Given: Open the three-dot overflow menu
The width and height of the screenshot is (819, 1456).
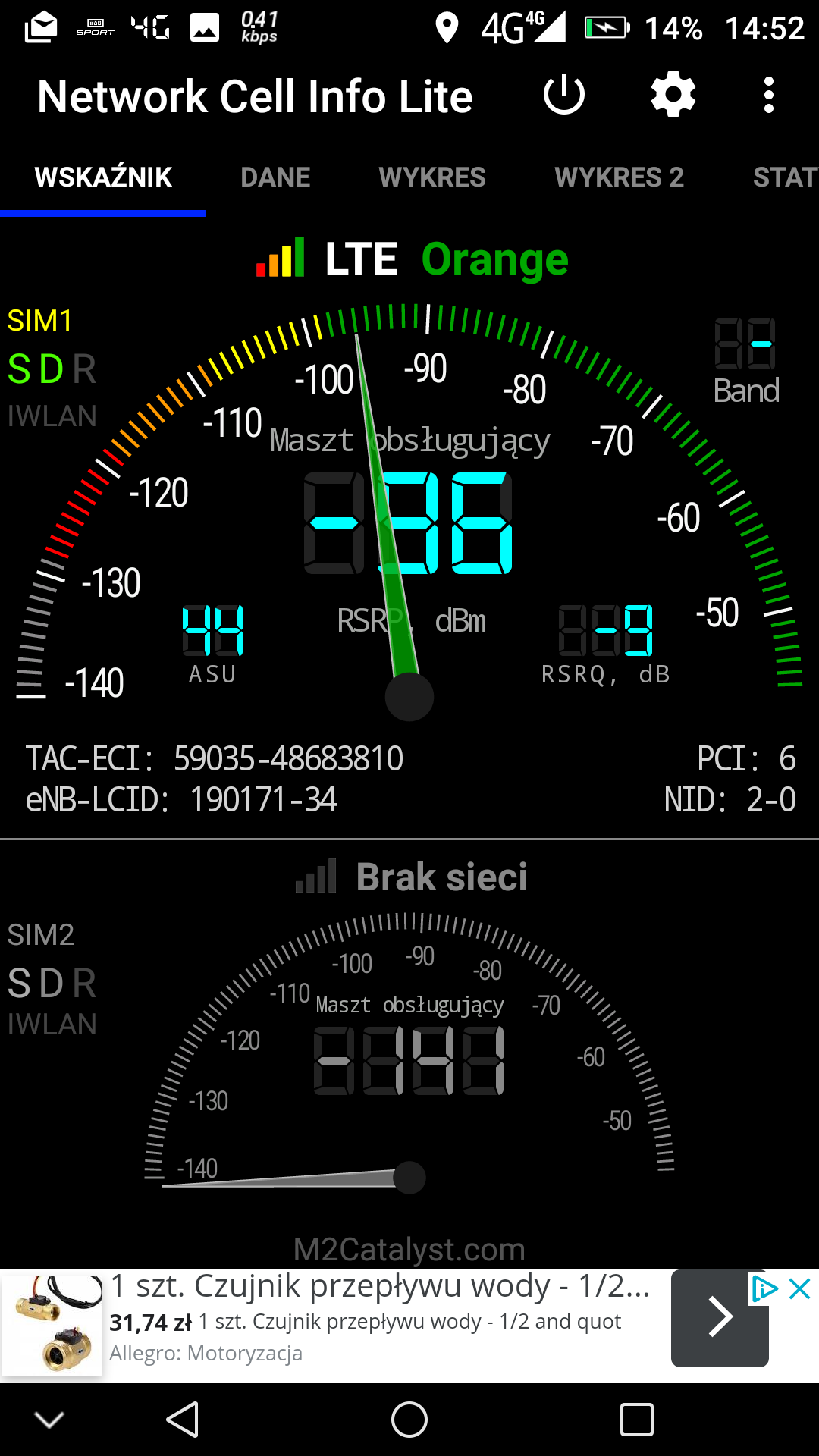Looking at the screenshot, I should pyautogui.click(x=769, y=96).
